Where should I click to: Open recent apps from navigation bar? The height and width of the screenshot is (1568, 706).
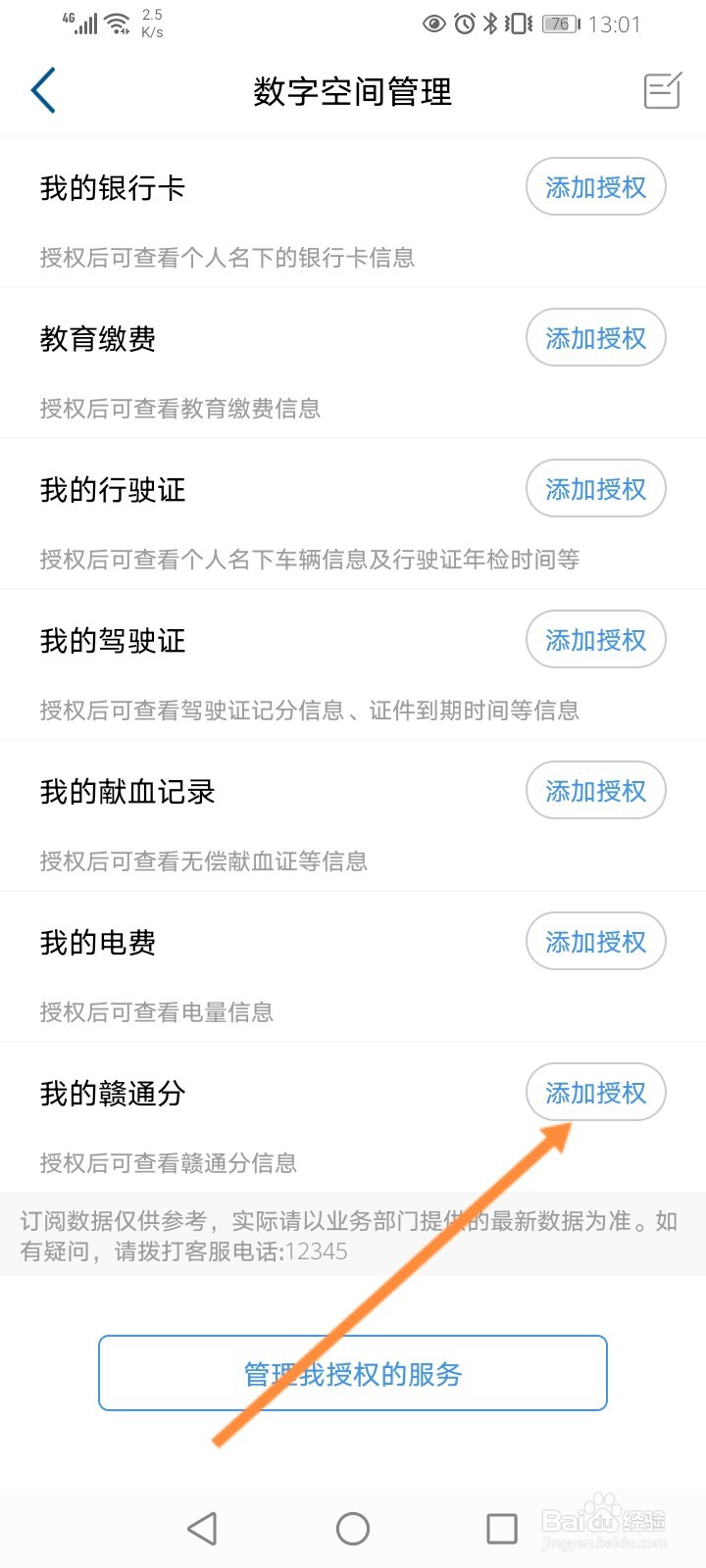[x=502, y=1528]
